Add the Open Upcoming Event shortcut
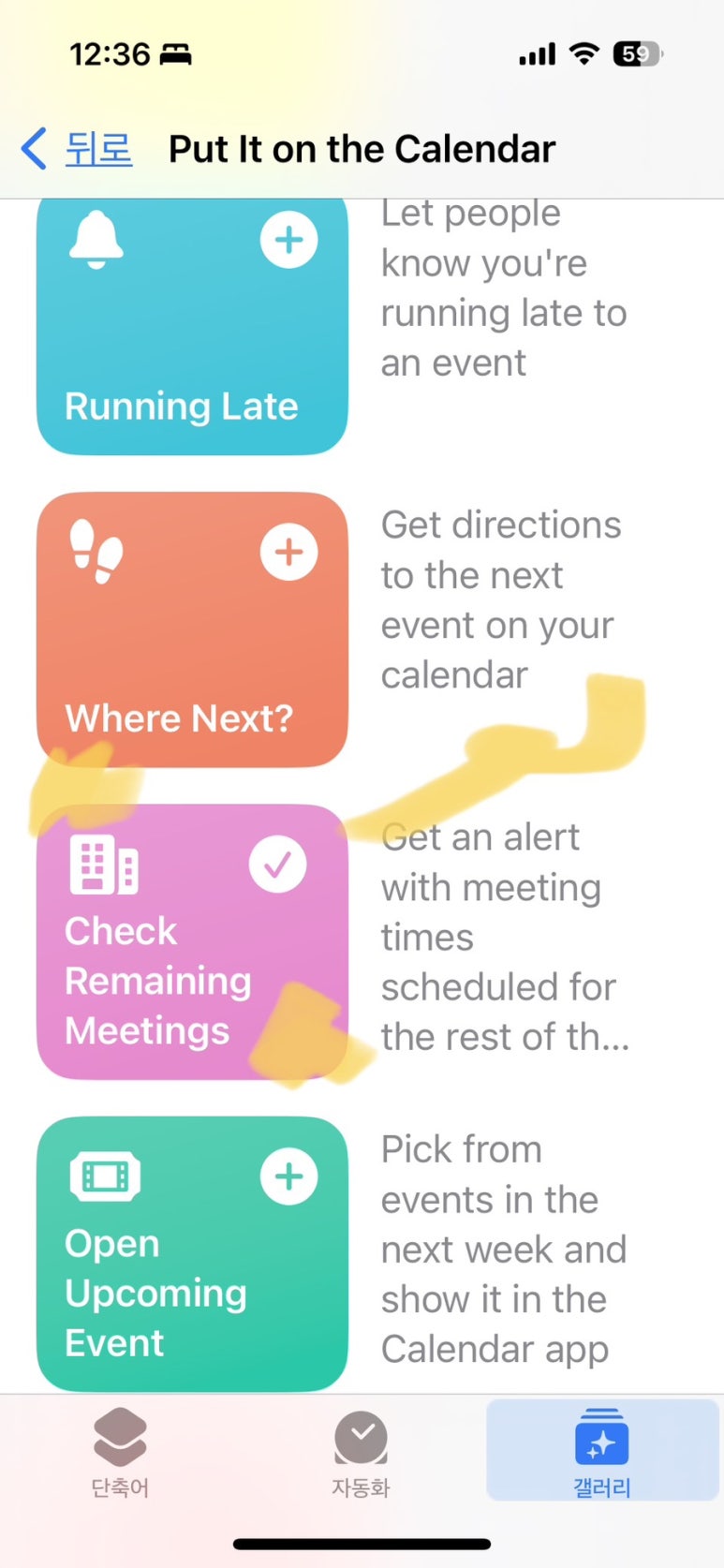Screen dimensions: 724x1568 (288, 1176)
